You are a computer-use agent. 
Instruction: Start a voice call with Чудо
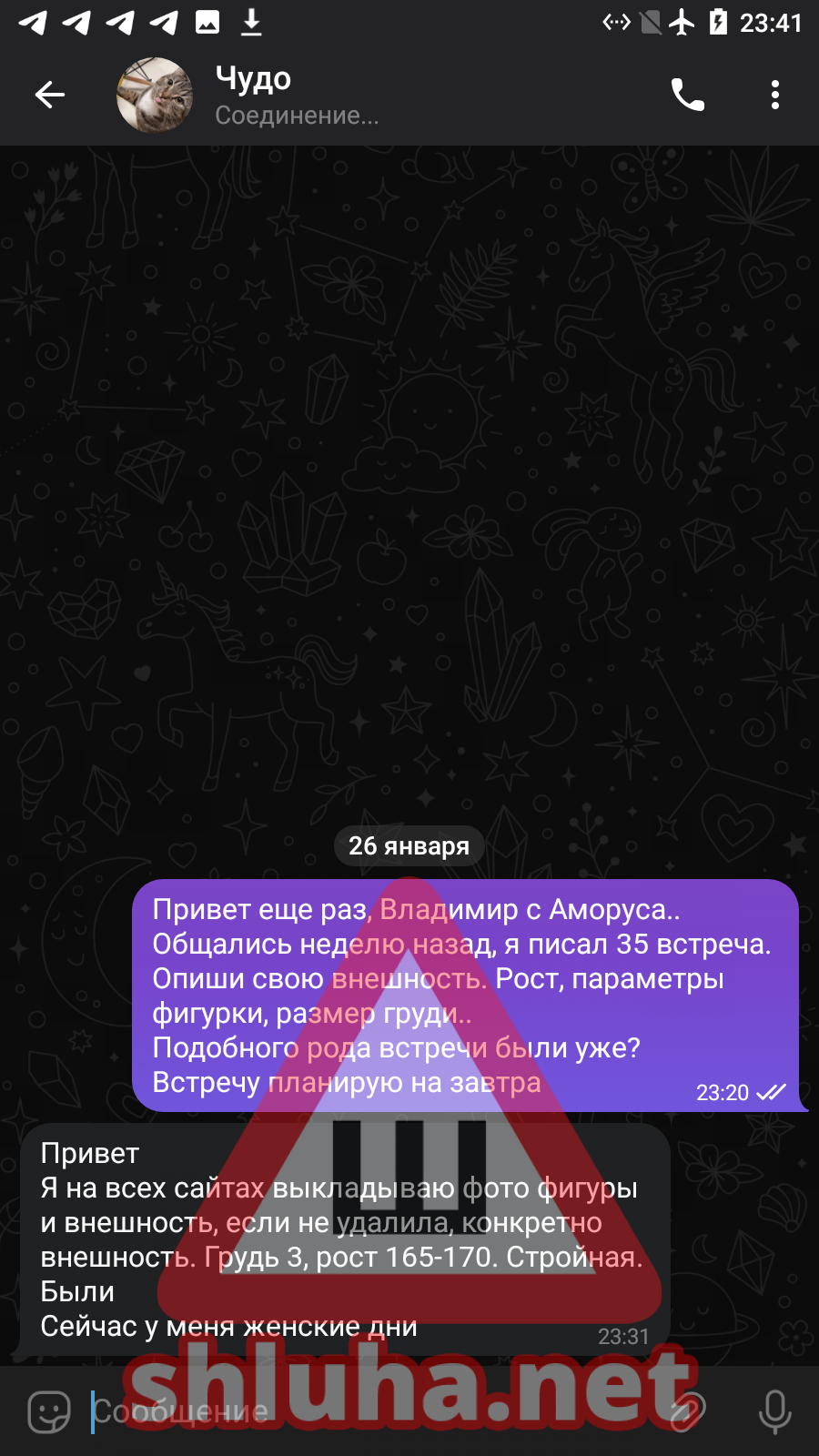687,95
